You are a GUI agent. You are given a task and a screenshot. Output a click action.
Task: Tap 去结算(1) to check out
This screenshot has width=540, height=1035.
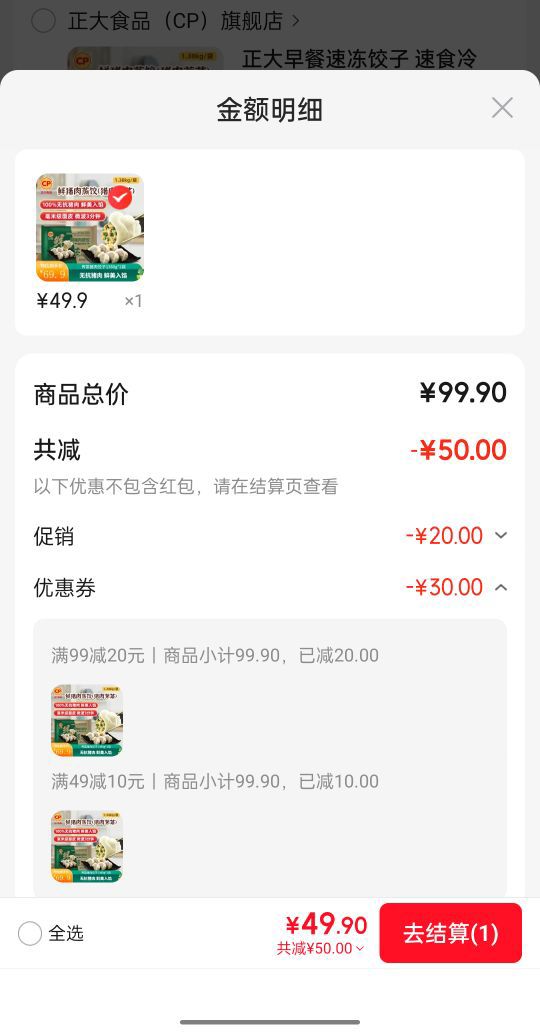(450, 933)
